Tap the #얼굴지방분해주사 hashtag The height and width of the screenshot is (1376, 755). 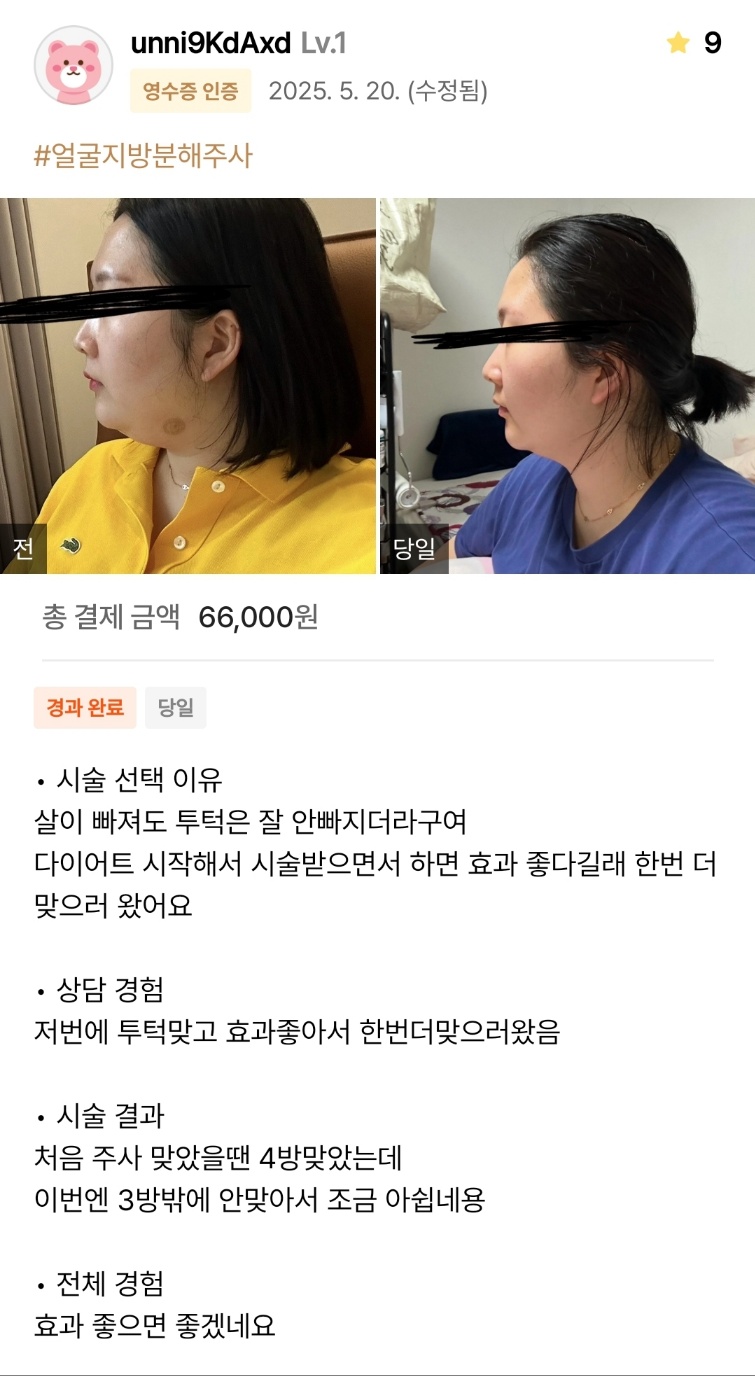[x=144, y=156]
